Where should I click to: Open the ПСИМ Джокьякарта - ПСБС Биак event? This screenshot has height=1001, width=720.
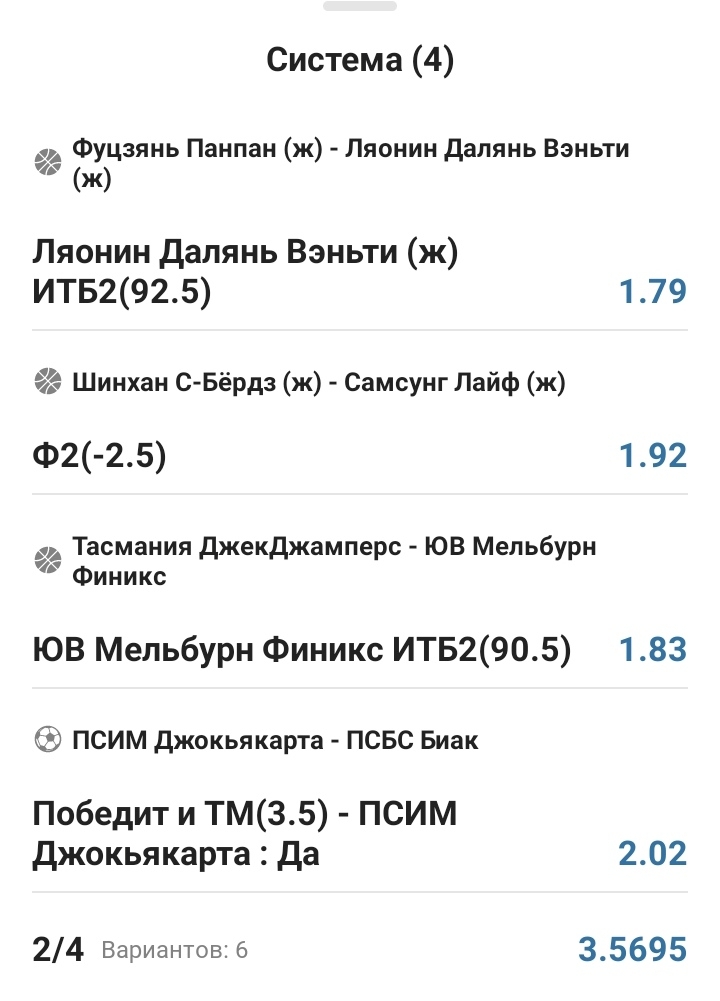click(x=275, y=741)
